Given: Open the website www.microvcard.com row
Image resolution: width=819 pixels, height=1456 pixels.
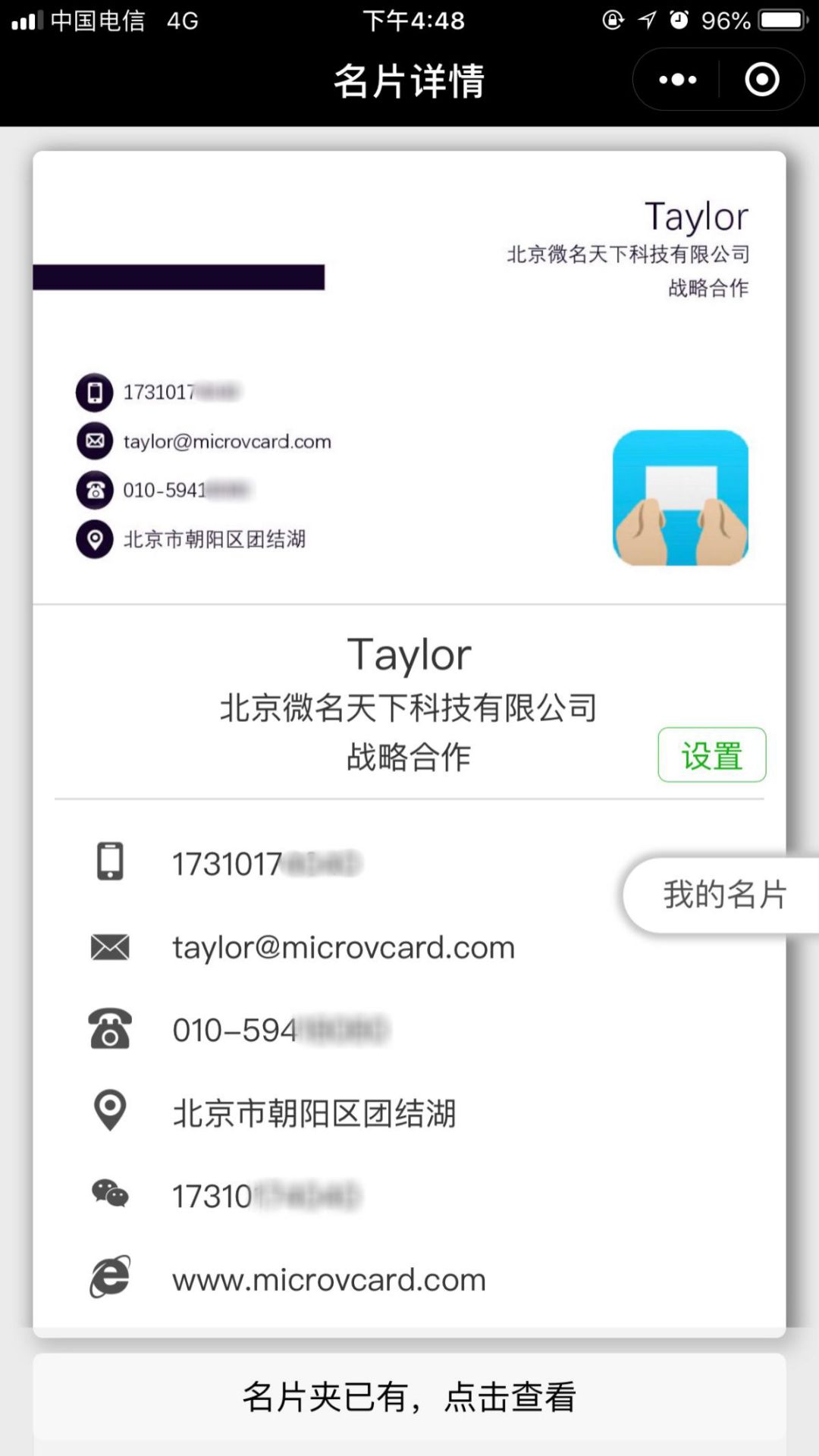Looking at the screenshot, I should coord(328,1279).
